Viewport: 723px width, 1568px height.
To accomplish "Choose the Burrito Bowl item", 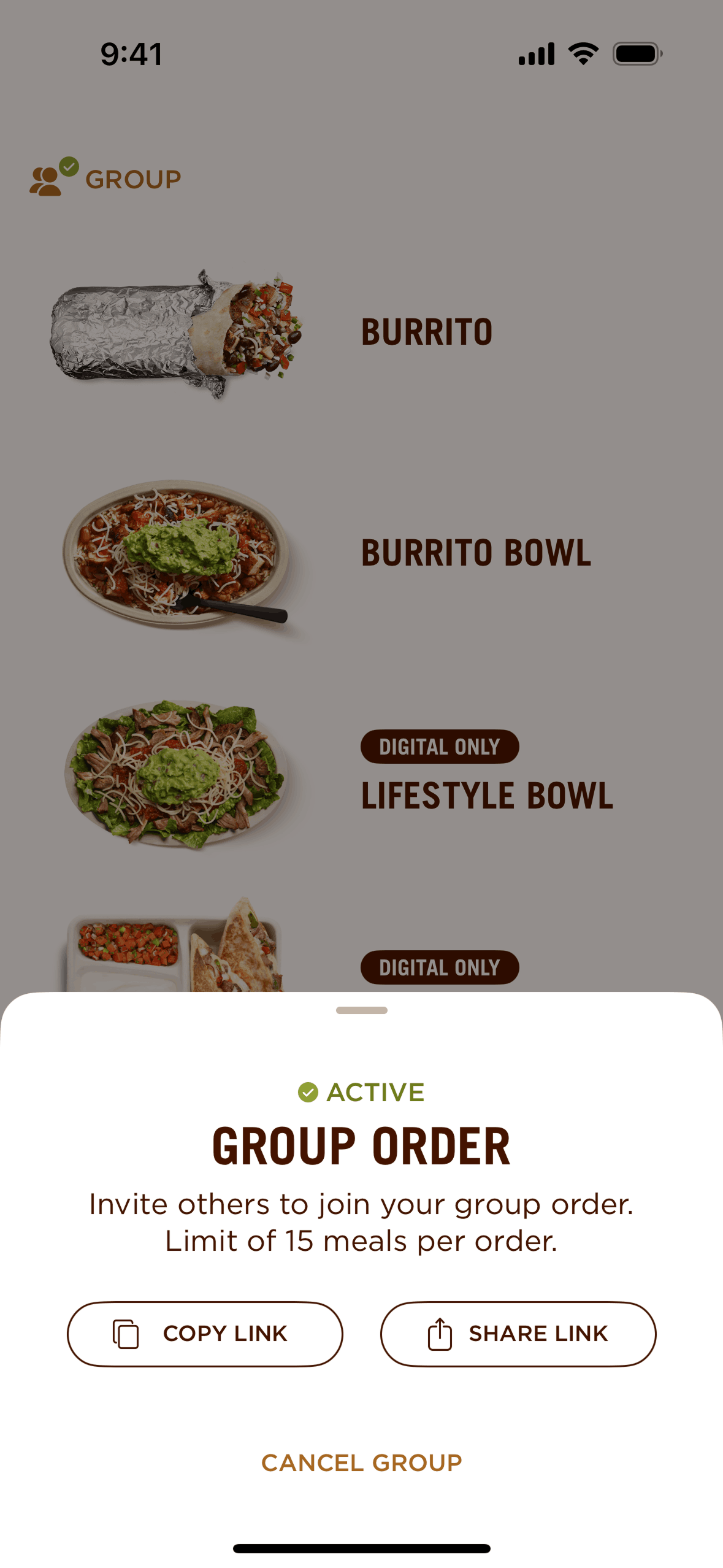I will tap(475, 553).
